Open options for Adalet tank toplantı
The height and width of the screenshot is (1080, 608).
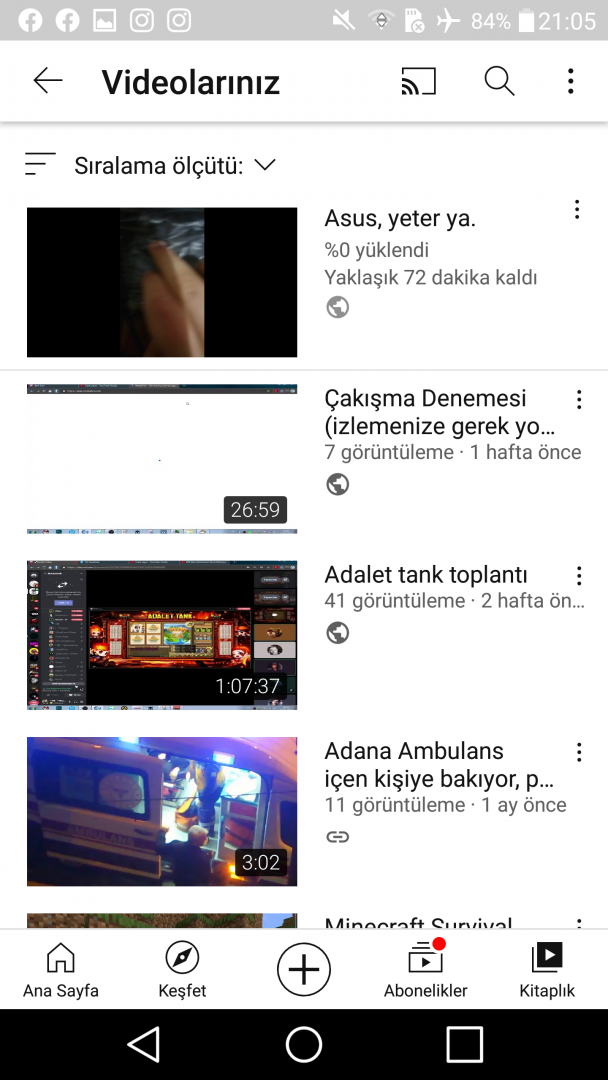coord(578,576)
